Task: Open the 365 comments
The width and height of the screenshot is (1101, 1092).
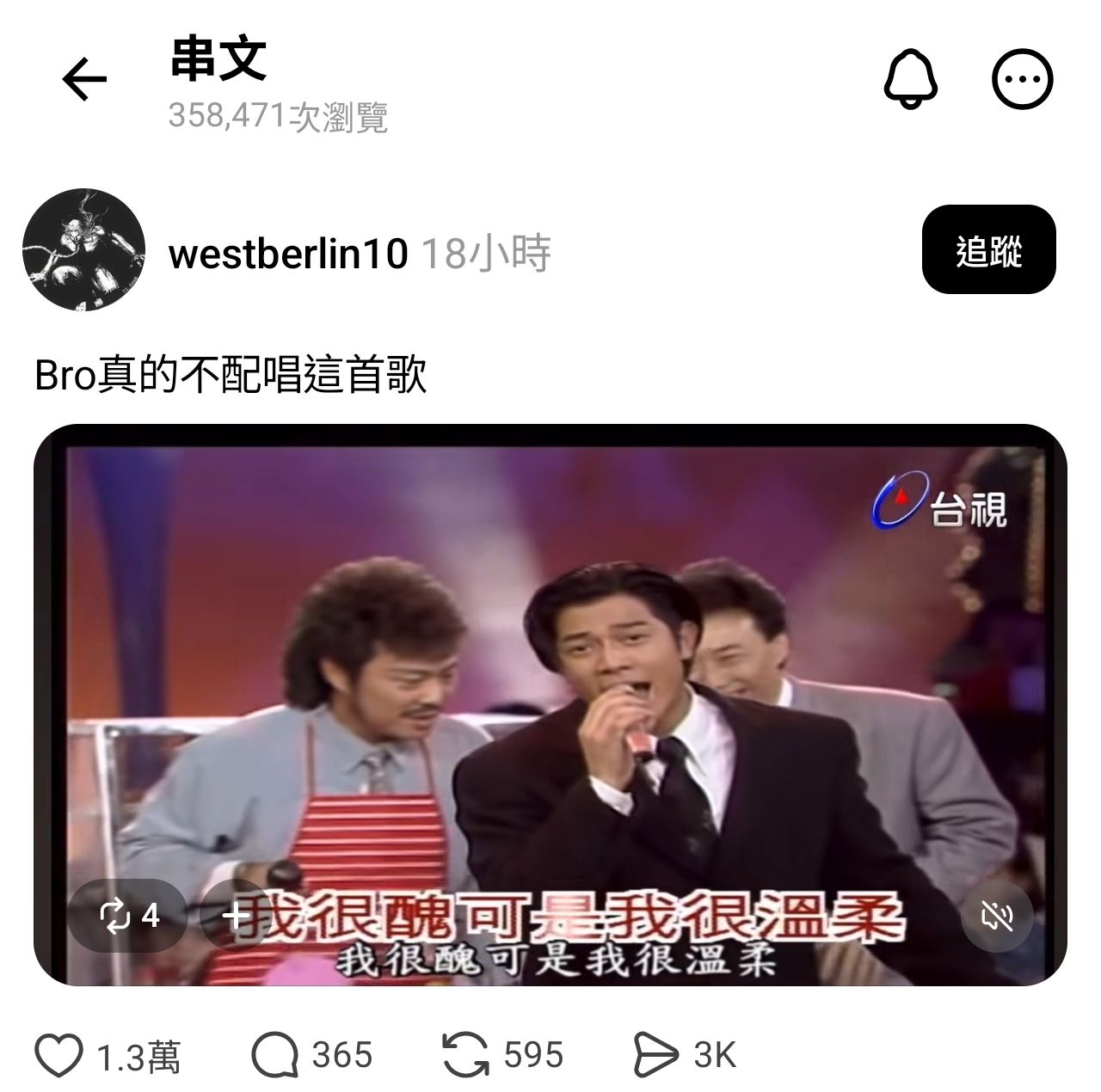Action: point(275,1056)
